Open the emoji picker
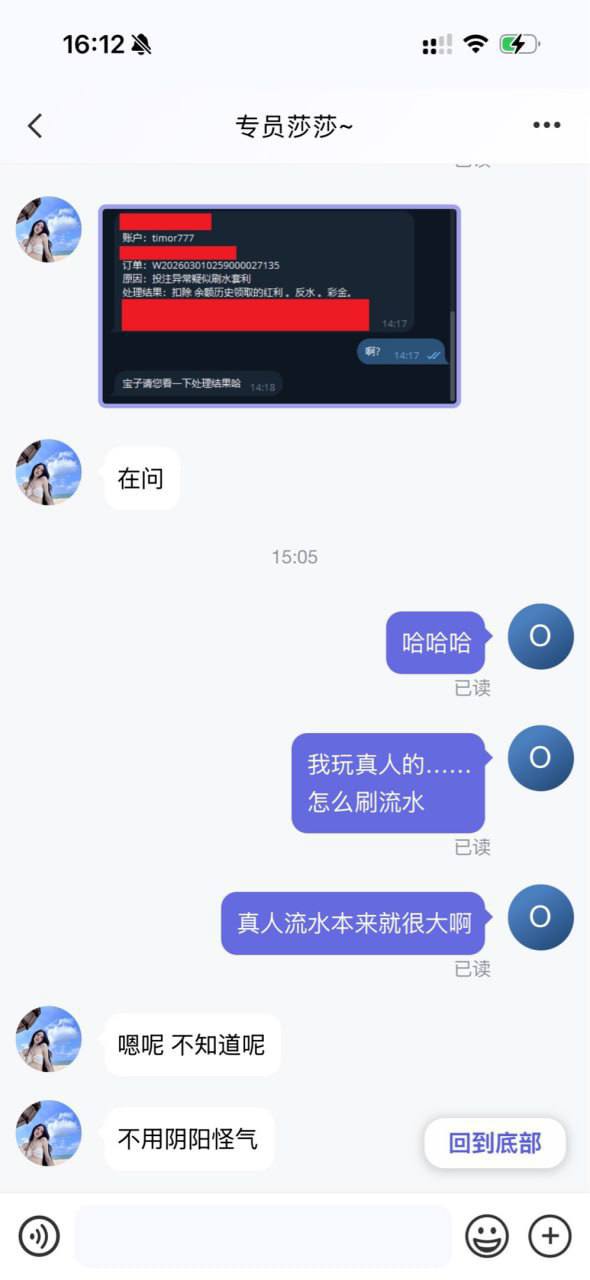 (487, 1236)
